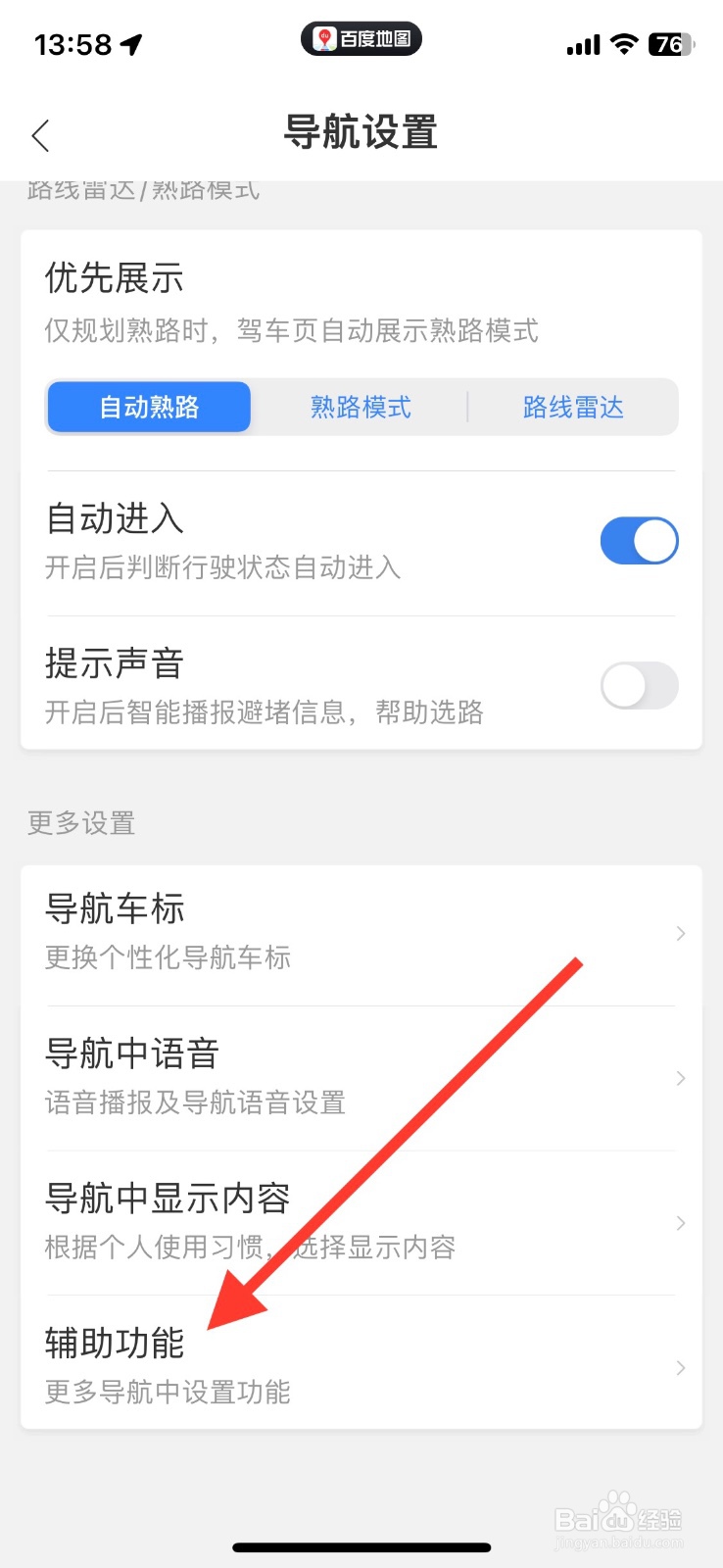Disable the 自动进入 switch
This screenshot has width=723, height=1568.
(x=639, y=540)
